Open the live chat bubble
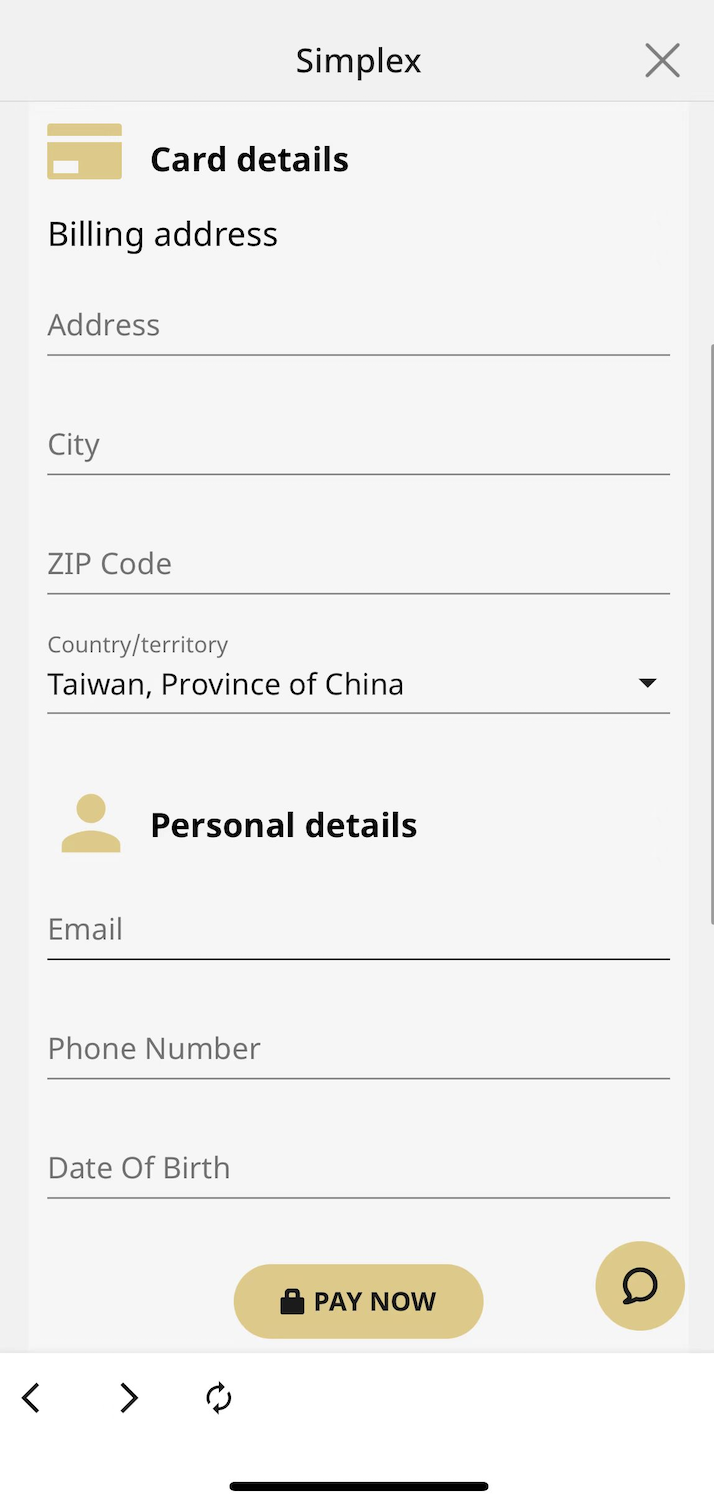714x1496 pixels. (640, 1286)
